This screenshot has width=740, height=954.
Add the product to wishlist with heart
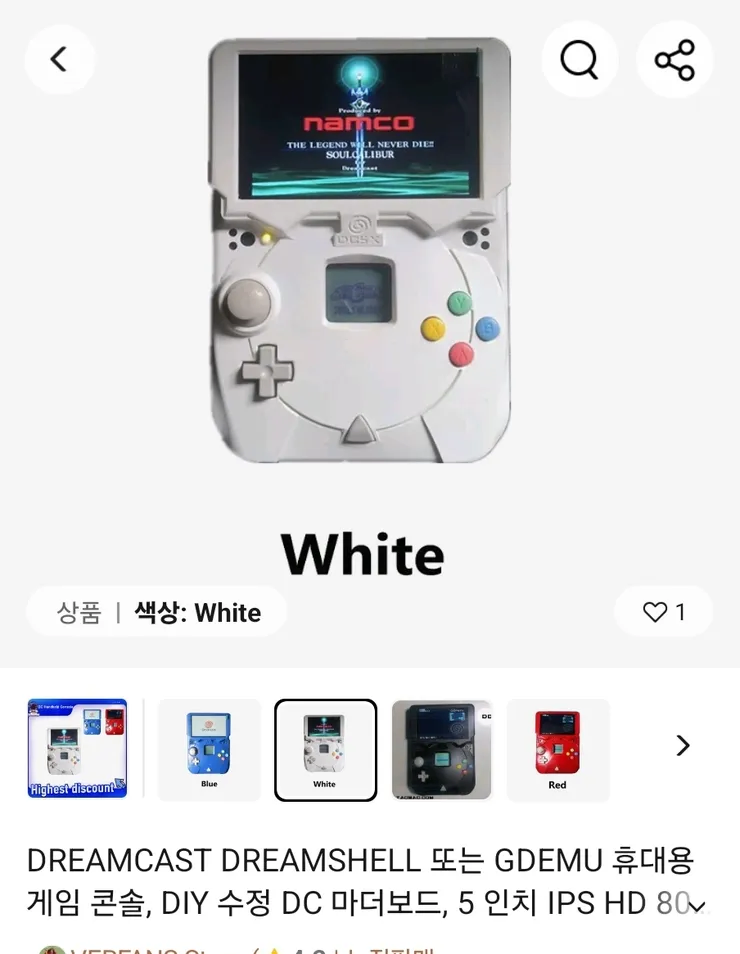point(663,612)
